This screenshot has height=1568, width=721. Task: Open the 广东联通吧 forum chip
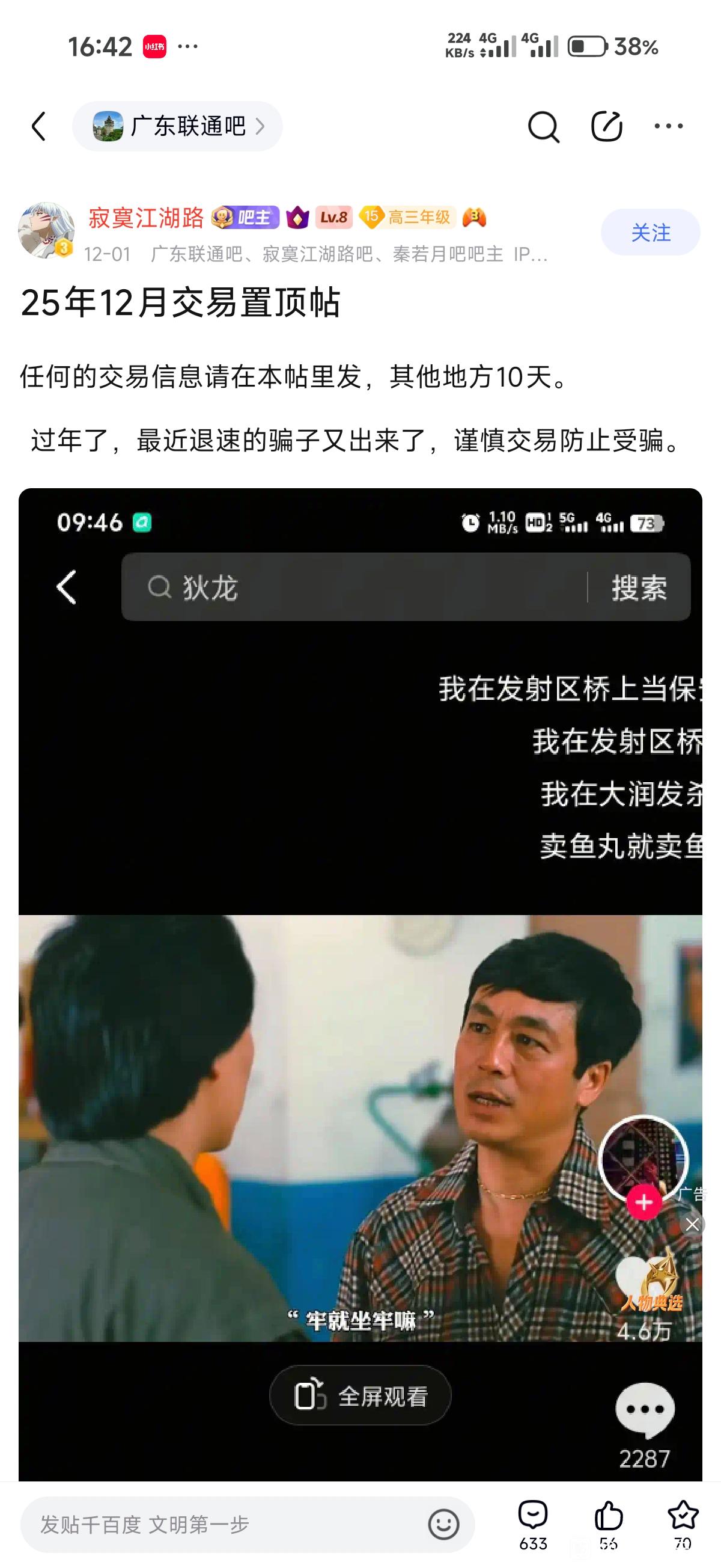coord(177,127)
